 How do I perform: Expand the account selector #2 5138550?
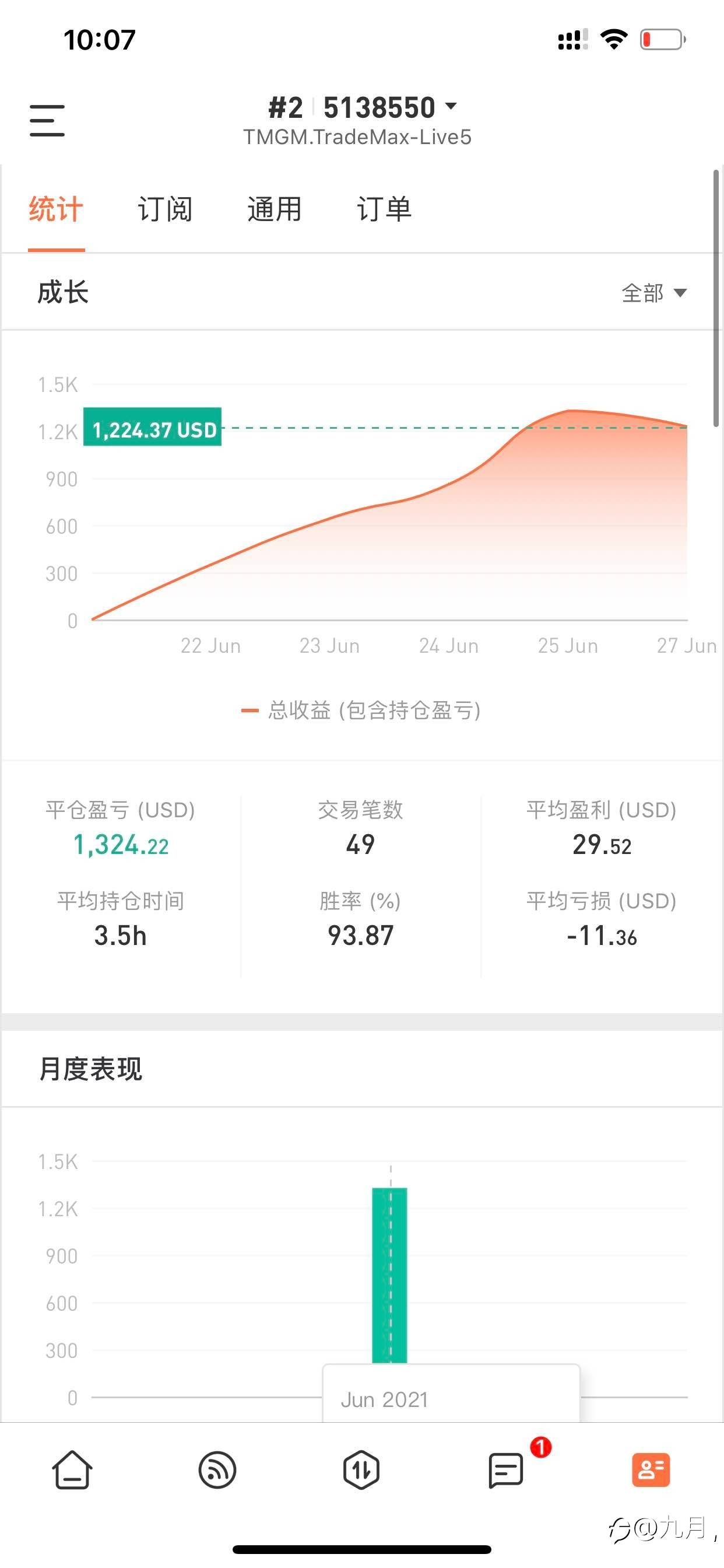pos(362,108)
